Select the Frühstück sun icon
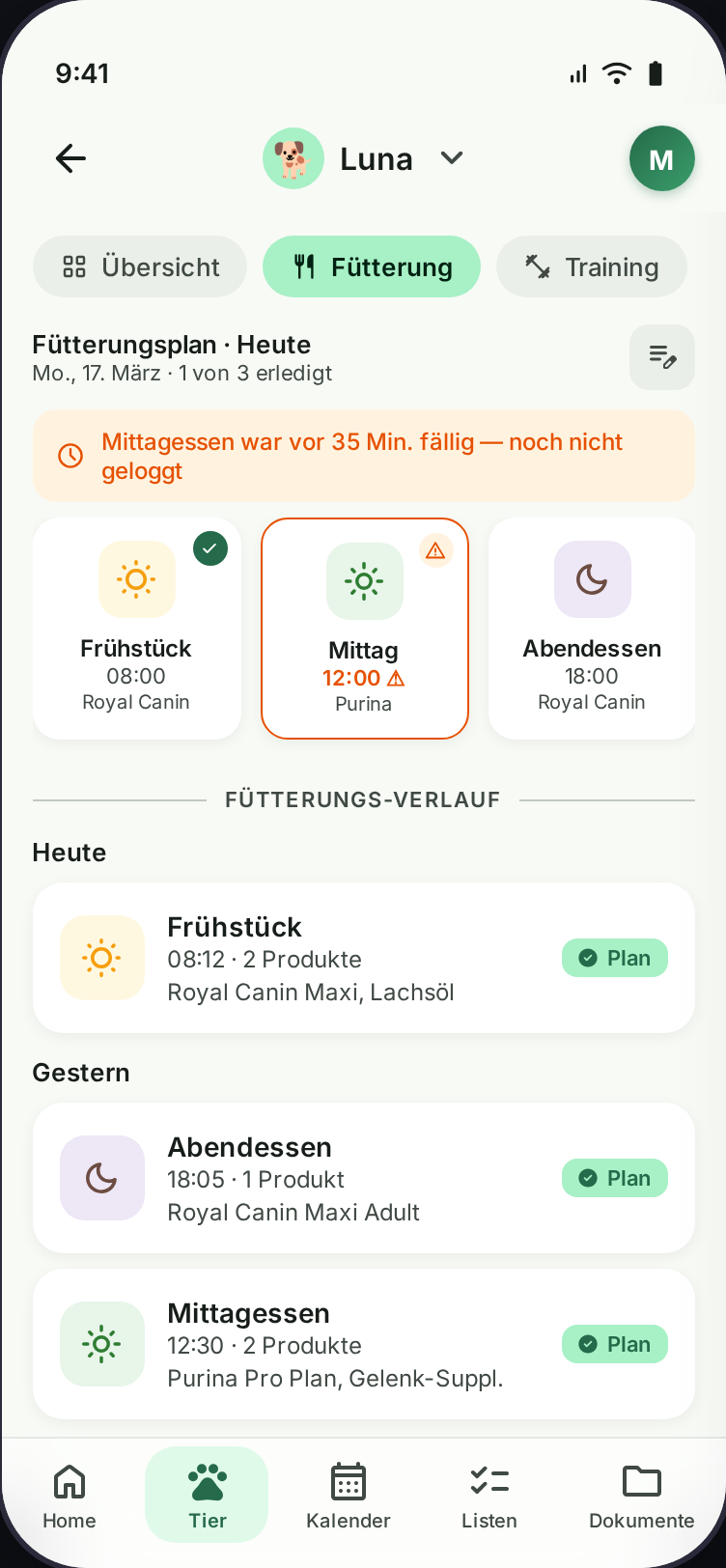The image size is (726, 1568). (x=136, y=580)
